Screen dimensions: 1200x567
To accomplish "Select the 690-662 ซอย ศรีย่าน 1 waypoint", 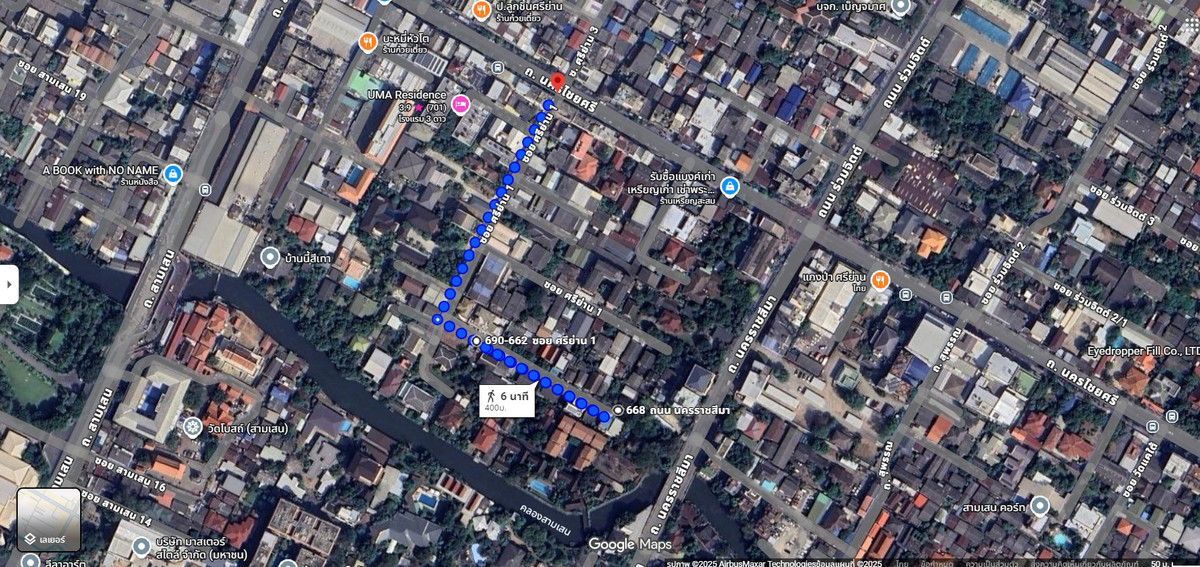I will [x=475, y=341].
